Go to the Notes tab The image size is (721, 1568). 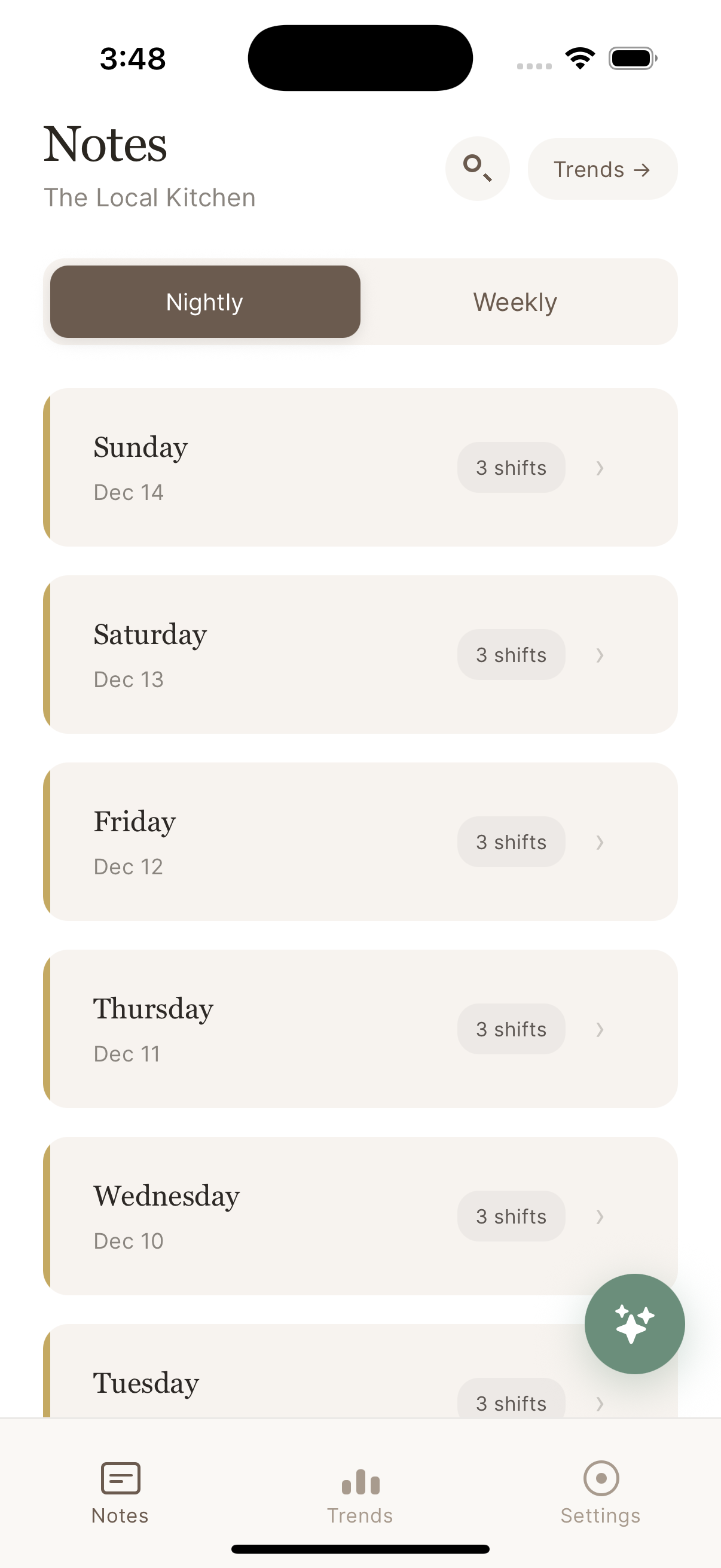[x=120, y=1493]
